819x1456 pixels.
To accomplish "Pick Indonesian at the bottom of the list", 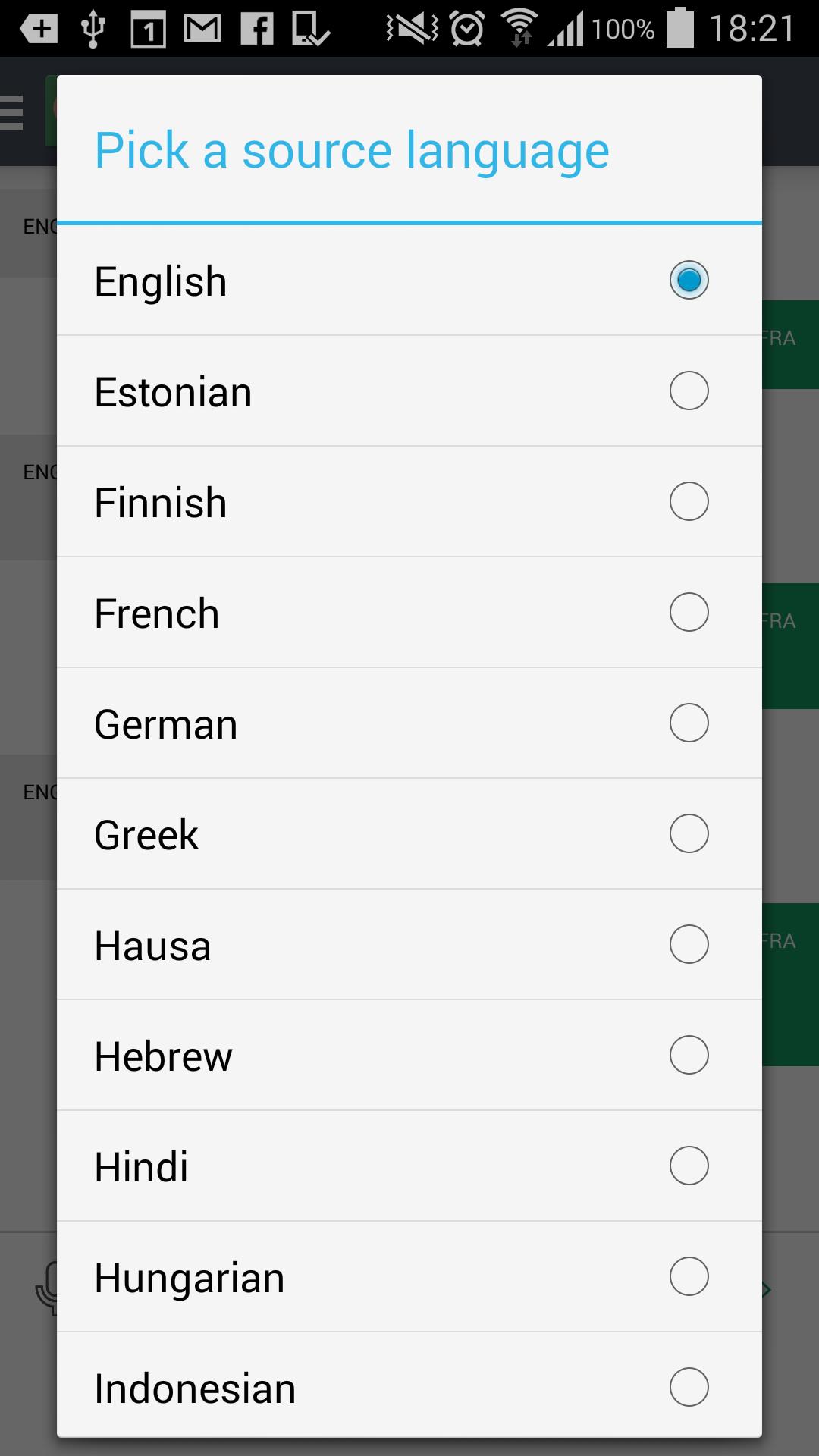I will (409, 1387).
